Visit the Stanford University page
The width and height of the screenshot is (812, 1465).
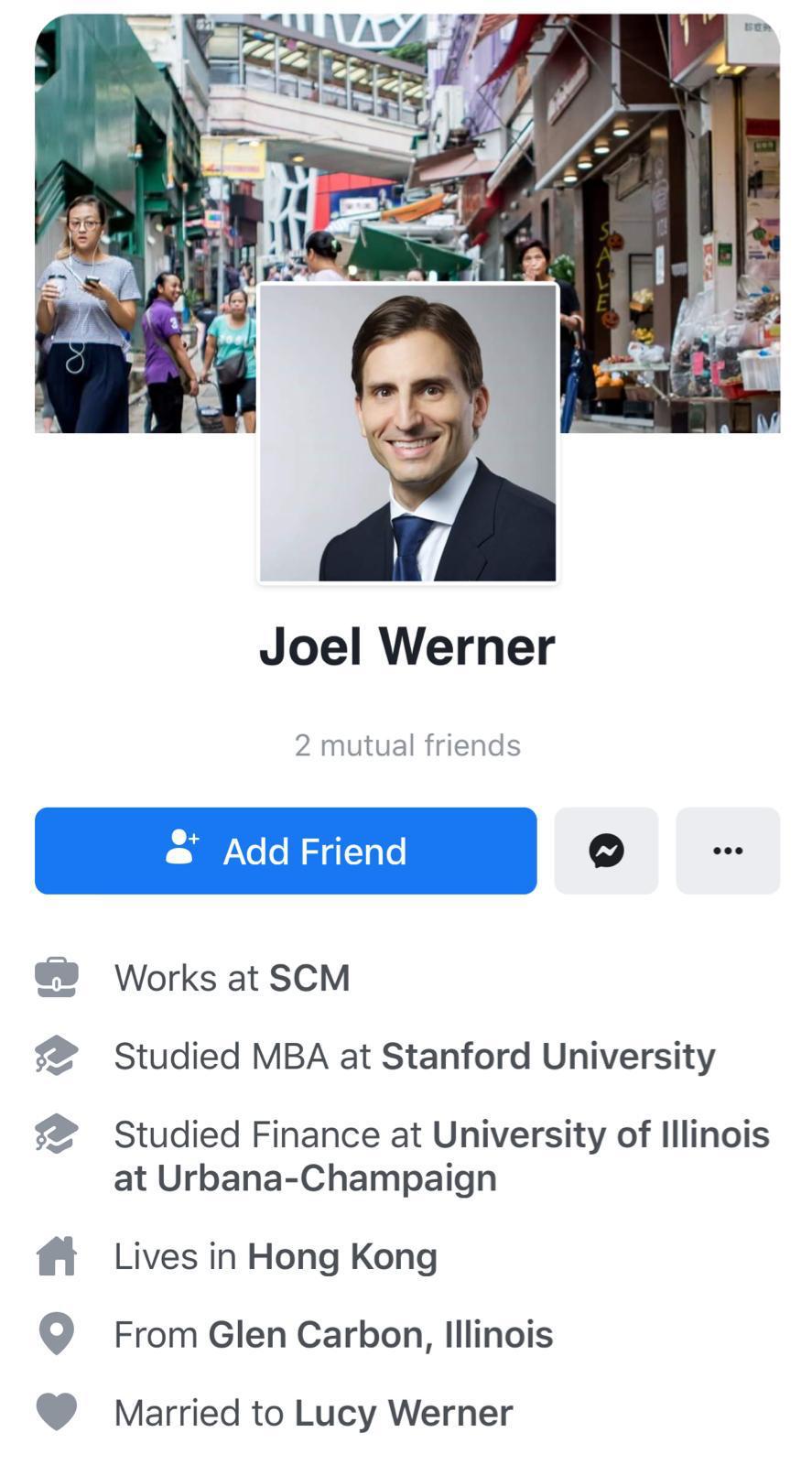pos(548,1056)
